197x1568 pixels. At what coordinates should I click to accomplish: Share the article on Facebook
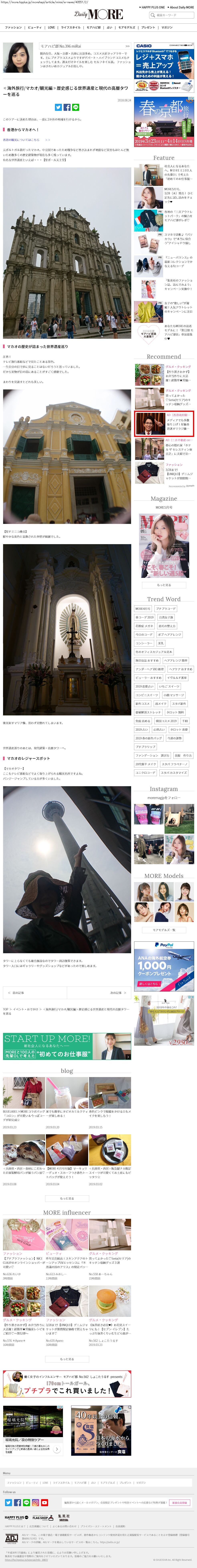coord(67,107)
